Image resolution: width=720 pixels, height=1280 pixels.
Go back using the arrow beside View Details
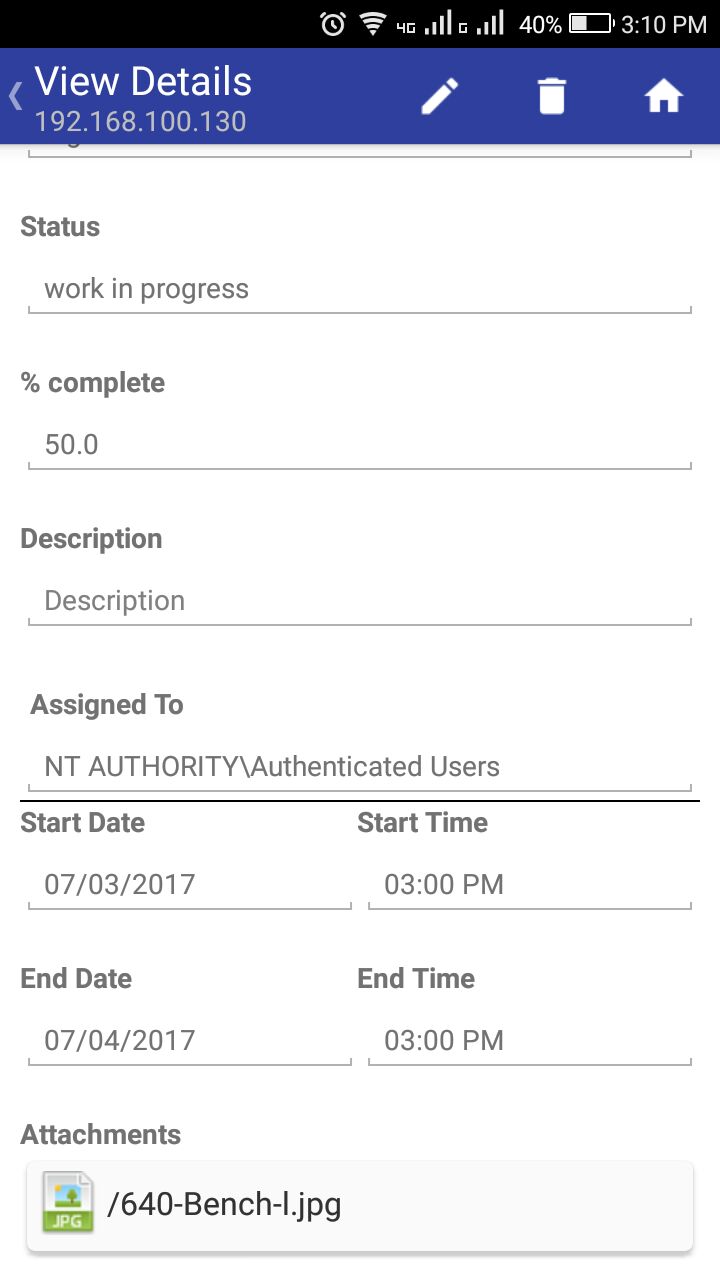click(15, 97)
